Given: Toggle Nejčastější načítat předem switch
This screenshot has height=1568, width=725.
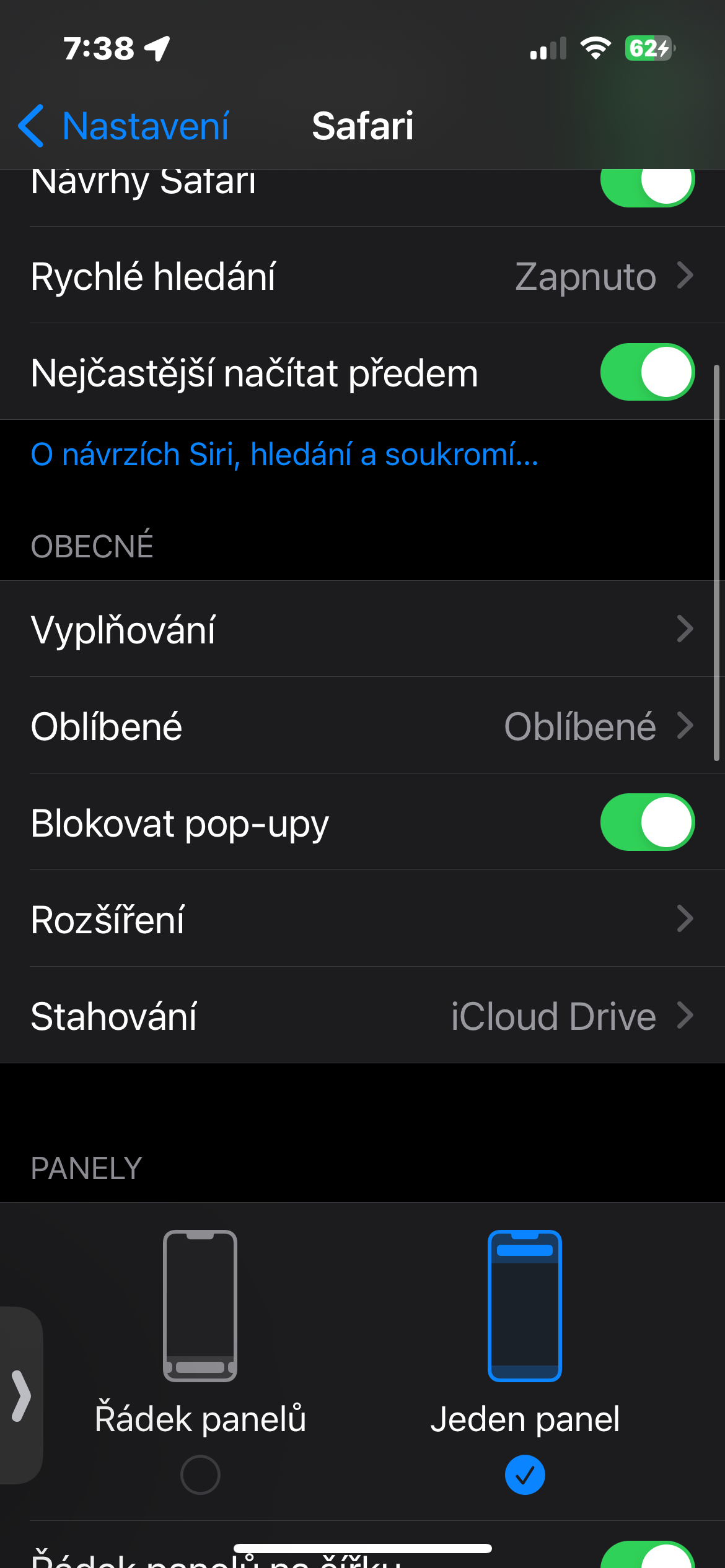Looking at the screenshot, I should click(647, 373).
